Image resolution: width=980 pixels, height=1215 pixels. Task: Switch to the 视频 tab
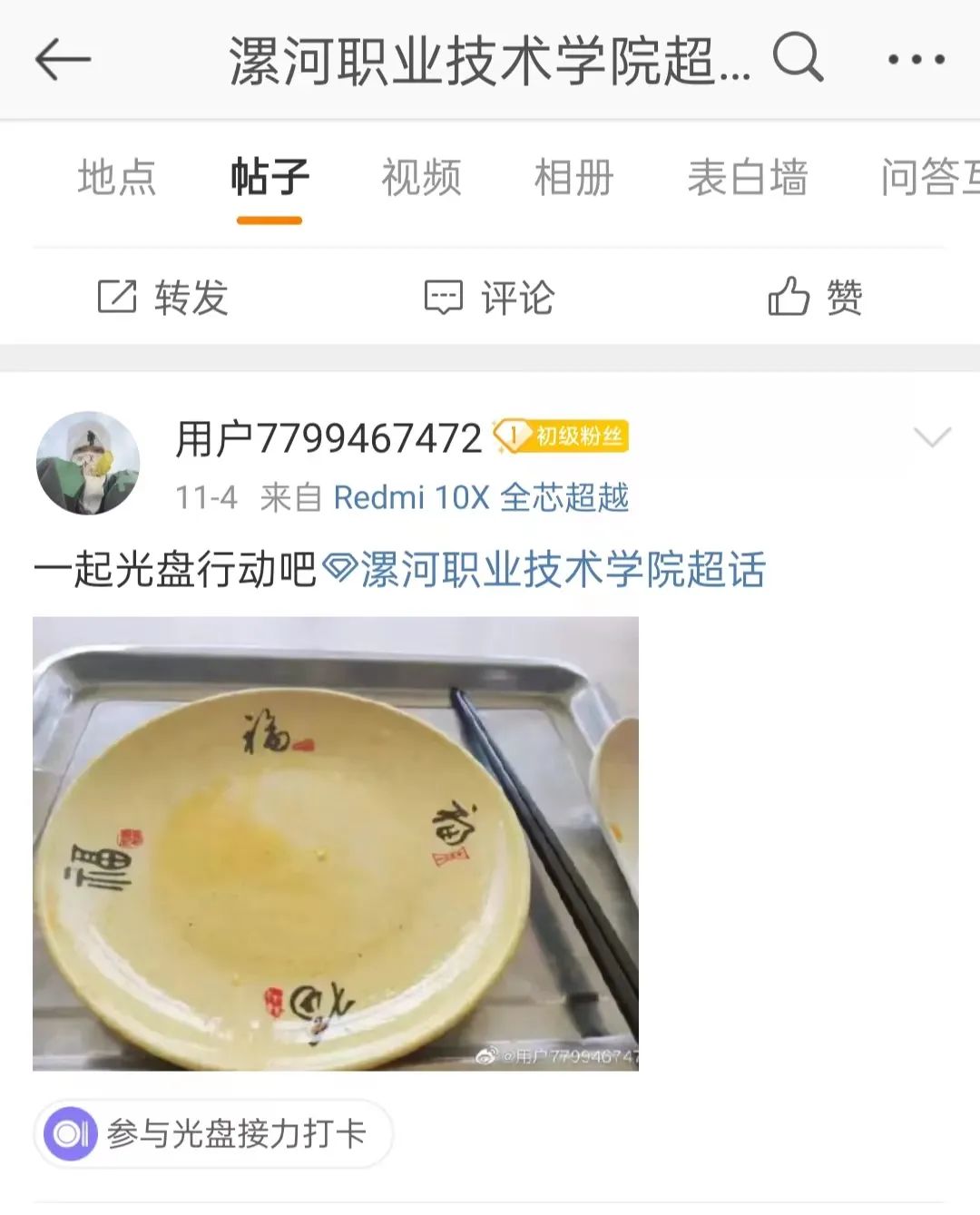click(421, 177)
